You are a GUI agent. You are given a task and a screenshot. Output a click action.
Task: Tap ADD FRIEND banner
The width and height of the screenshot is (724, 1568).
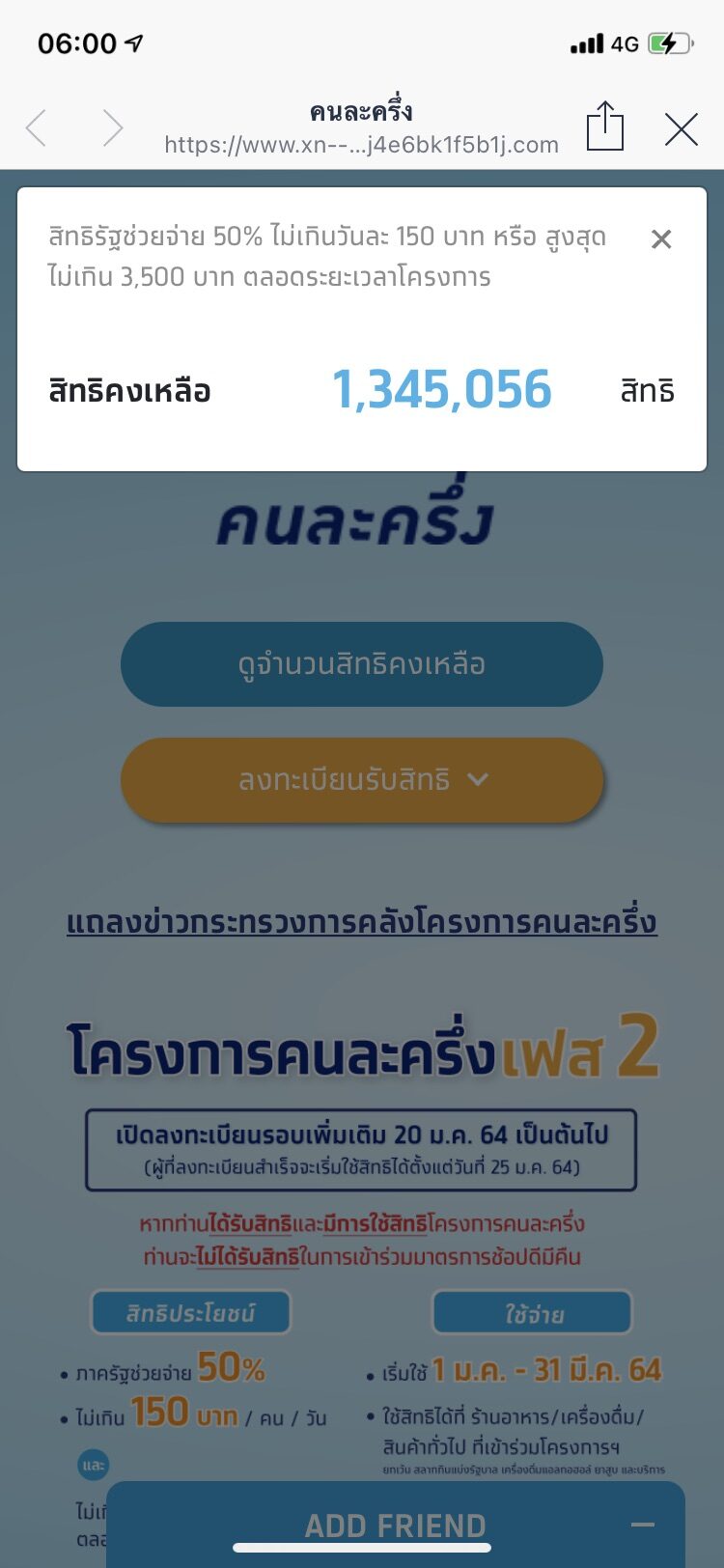(396, 1526)
